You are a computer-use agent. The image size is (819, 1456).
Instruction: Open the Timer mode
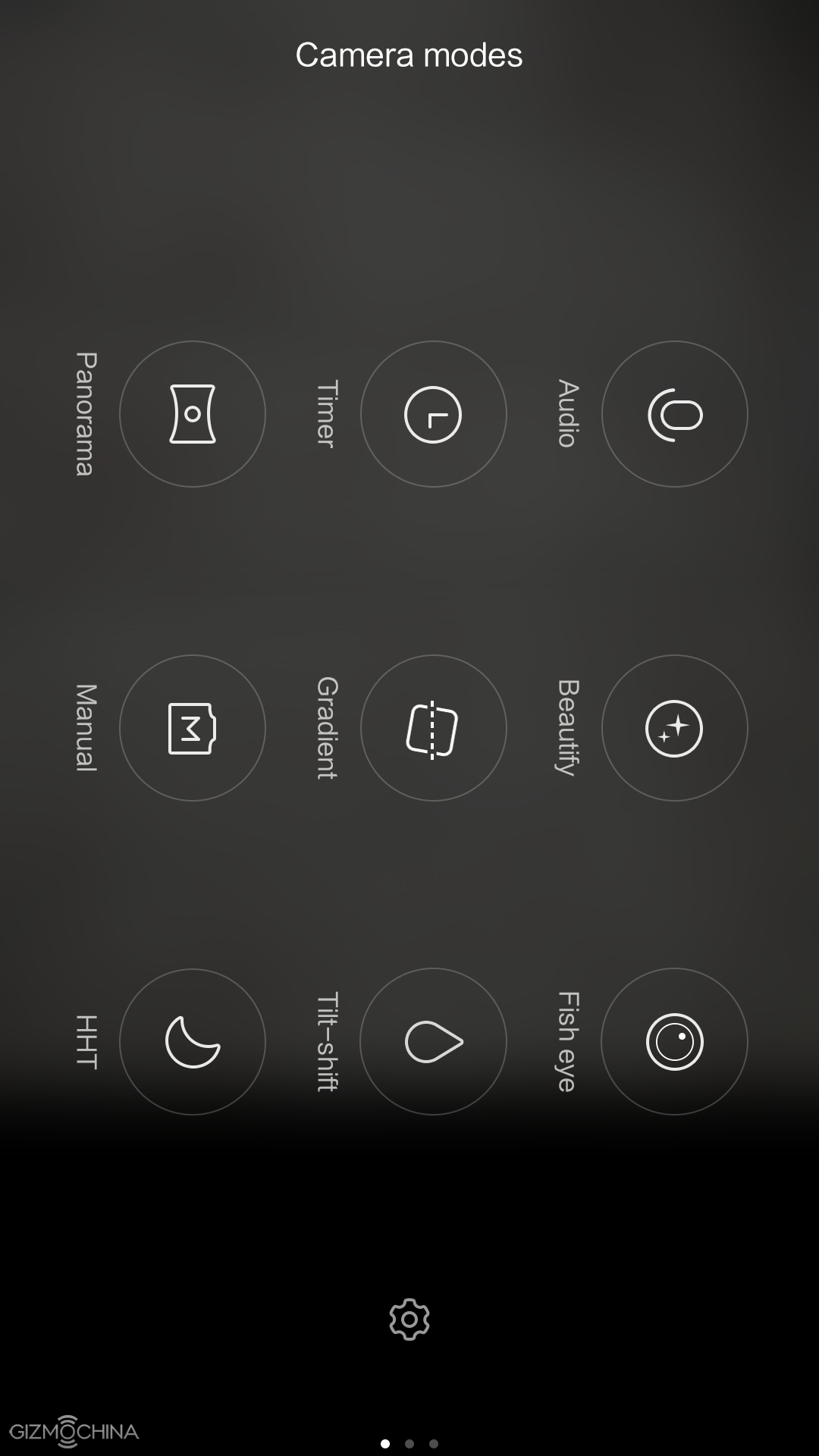point(433,414)
